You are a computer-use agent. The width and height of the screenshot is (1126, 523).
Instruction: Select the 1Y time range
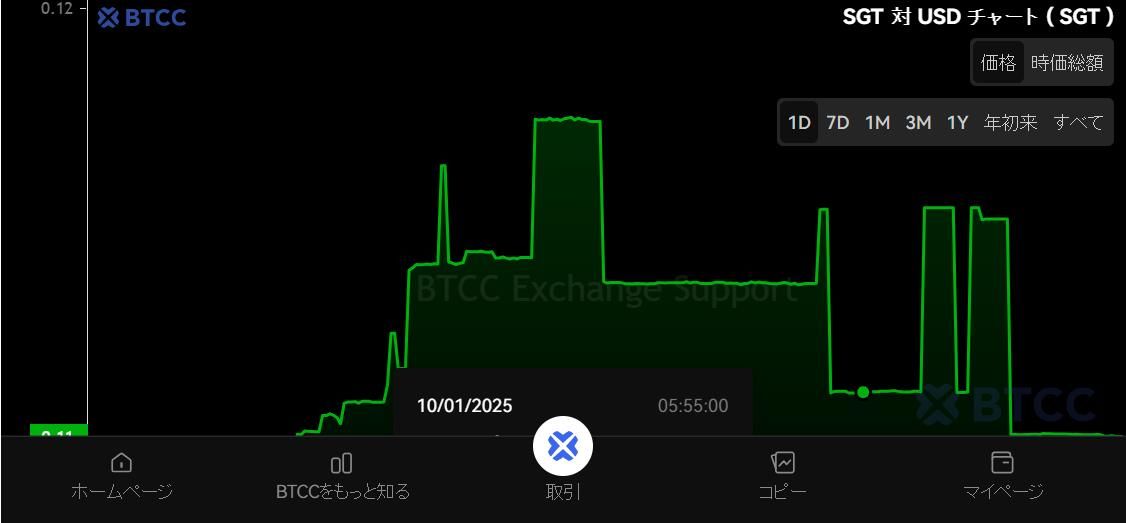tap(958, 123)
